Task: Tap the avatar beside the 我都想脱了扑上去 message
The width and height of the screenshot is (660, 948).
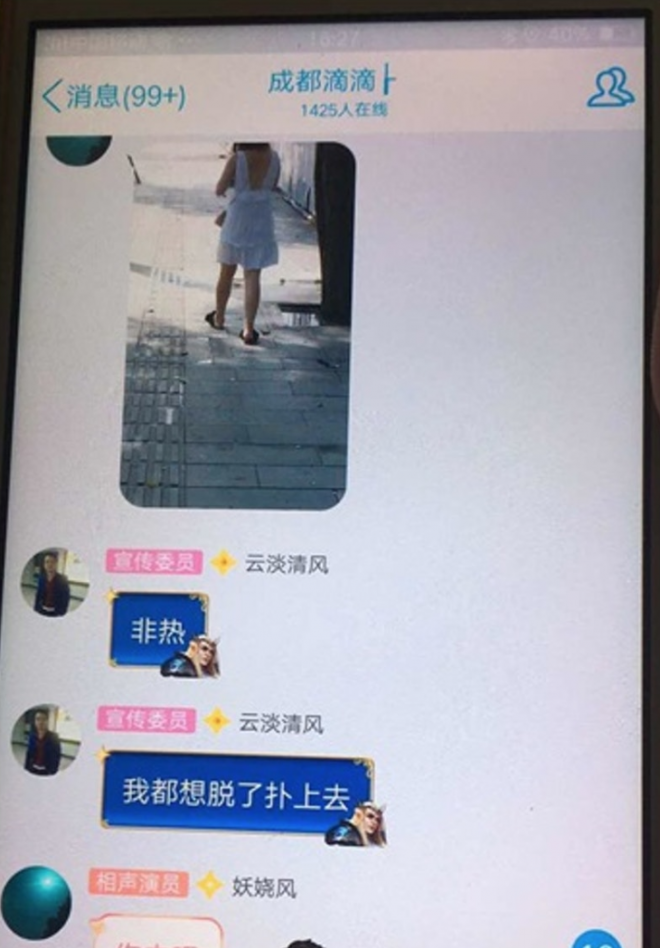Action: point(45,740)
